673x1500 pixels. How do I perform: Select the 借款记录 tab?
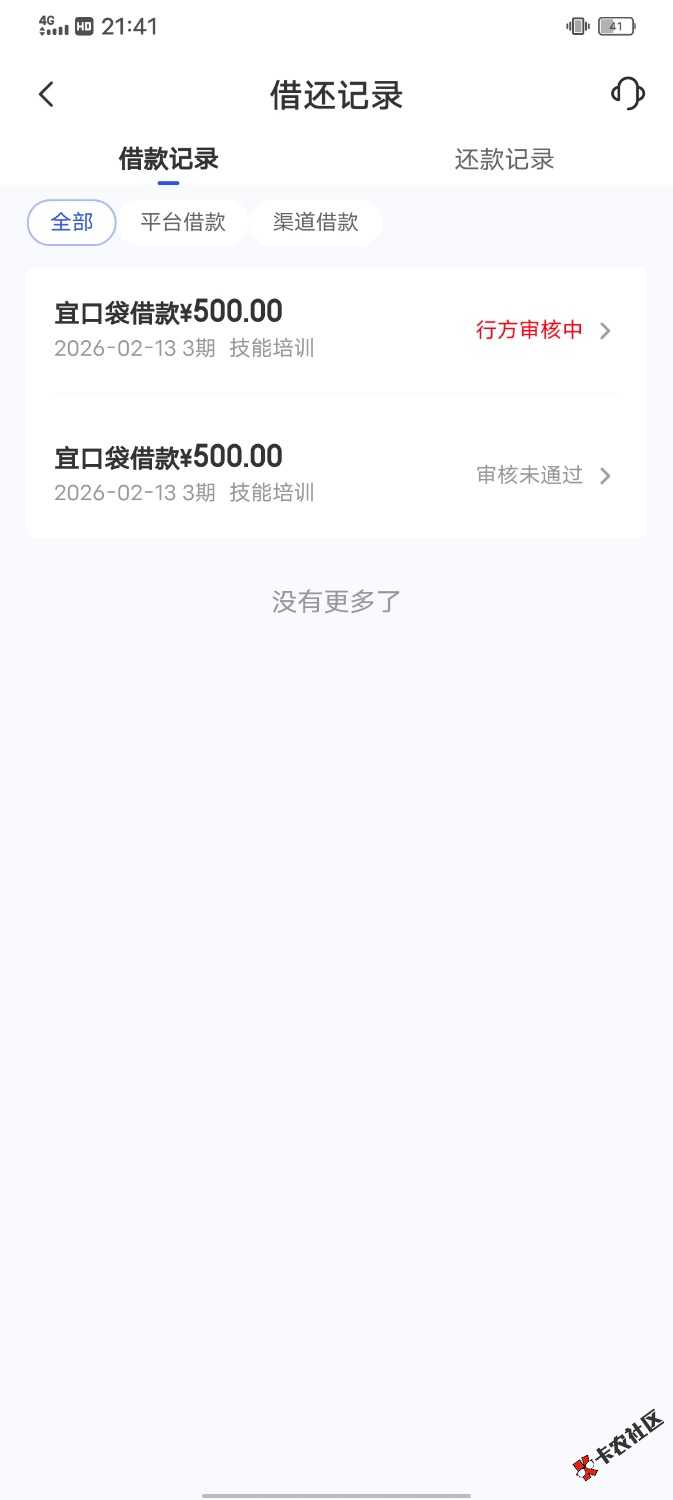[168, 159]
